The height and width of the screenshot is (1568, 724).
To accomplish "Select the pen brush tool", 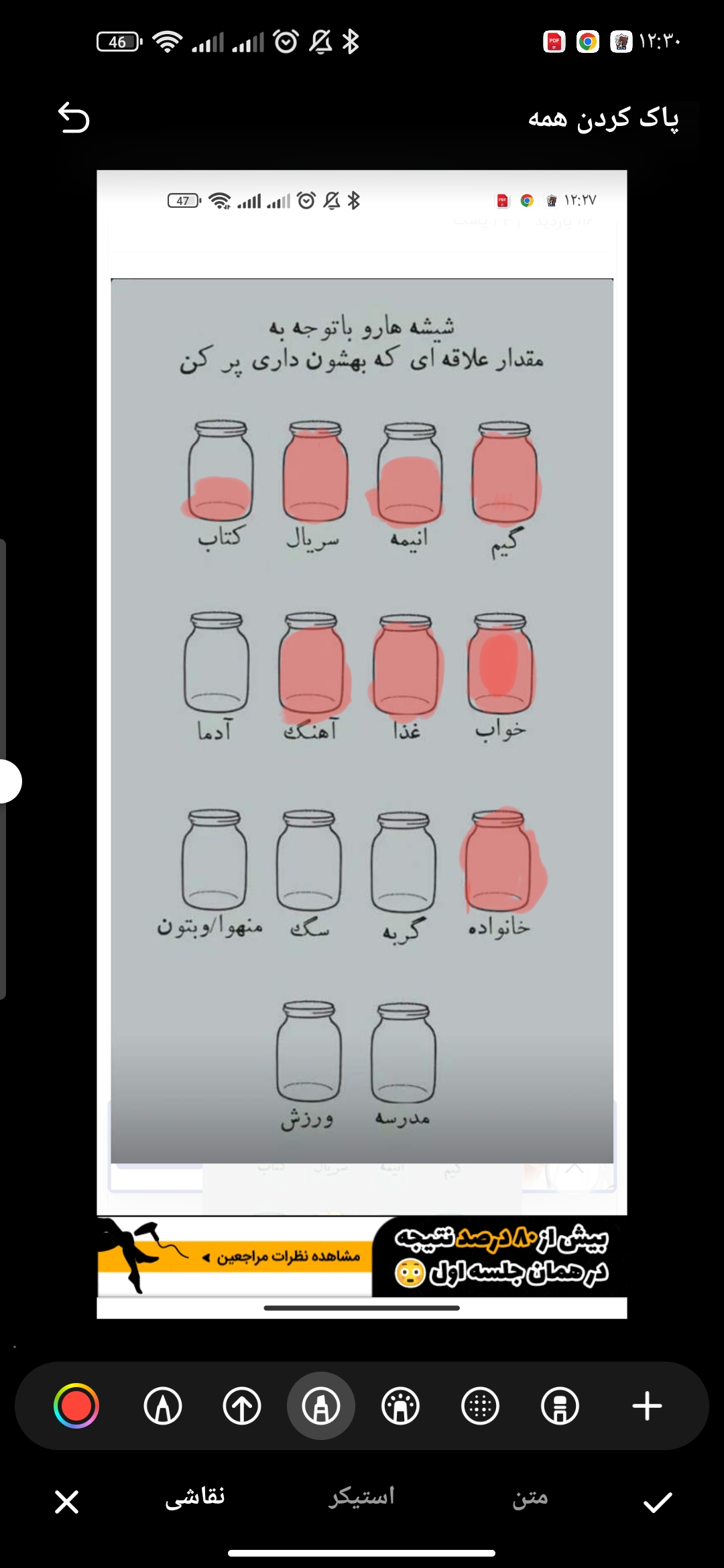I will [x=163, y=1406].
